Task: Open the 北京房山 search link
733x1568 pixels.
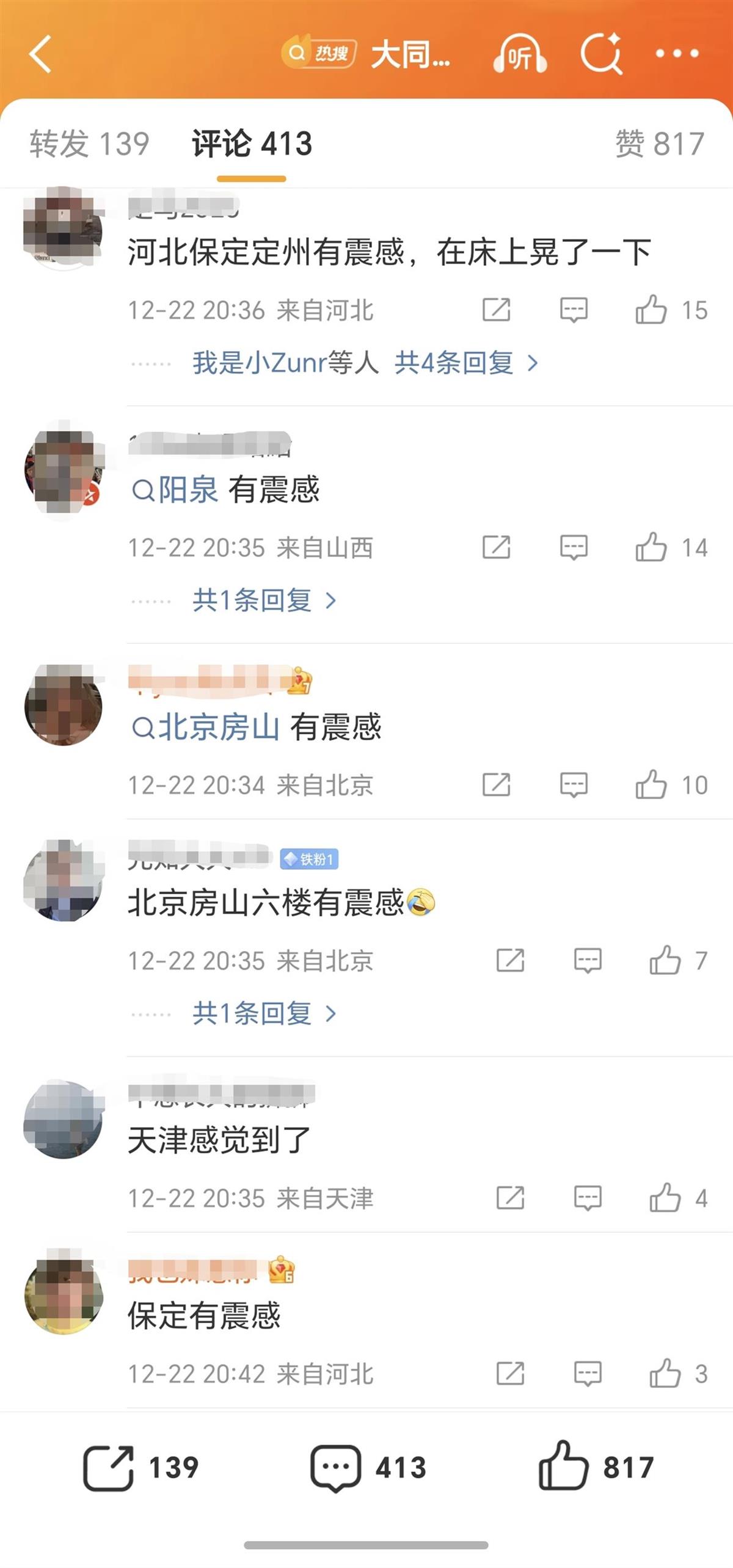Action: [206, 727]
